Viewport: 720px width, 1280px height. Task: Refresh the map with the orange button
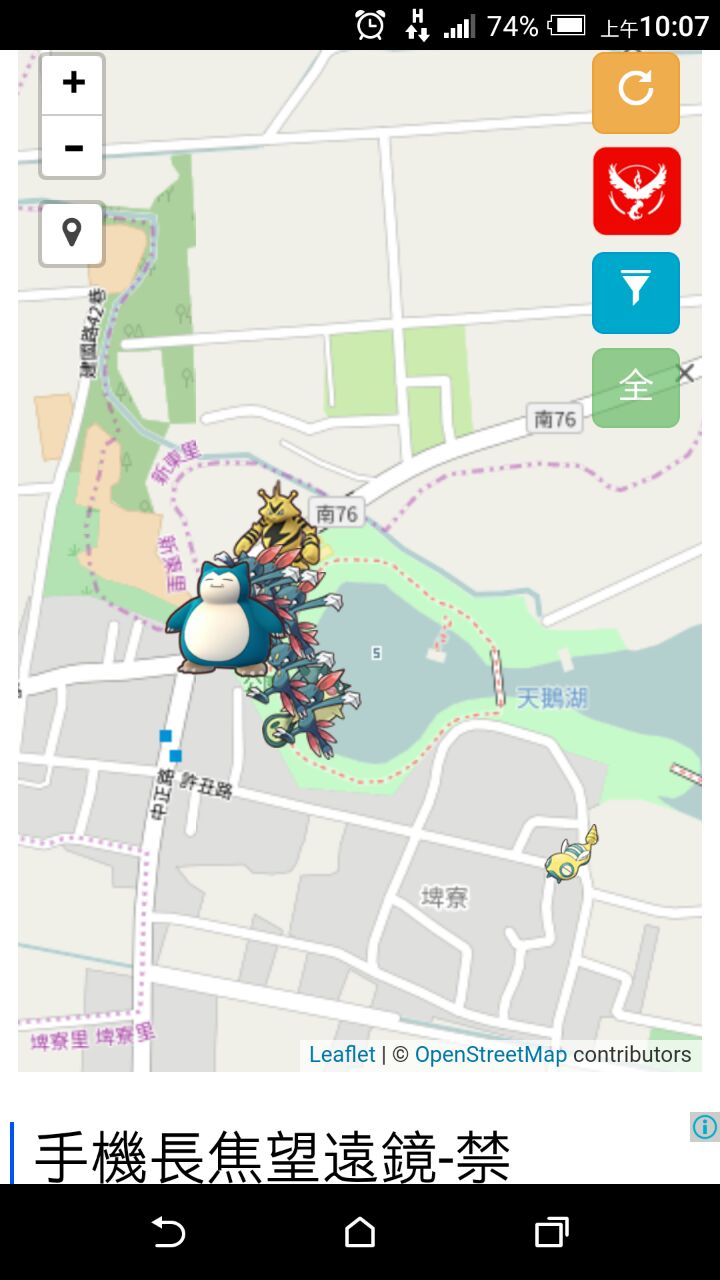pyautogui.click(x=636, y=92)
